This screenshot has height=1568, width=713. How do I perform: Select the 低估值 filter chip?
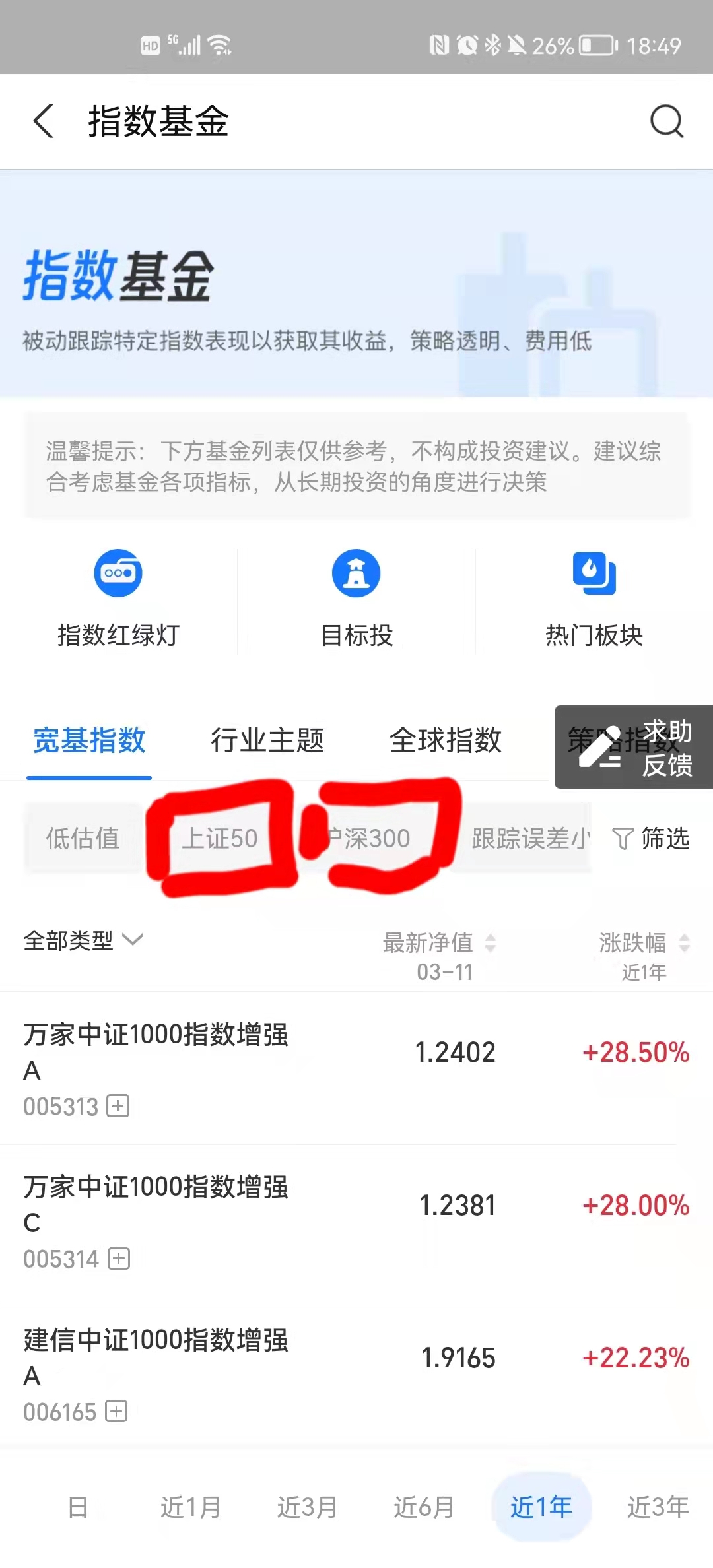(x=83, y=838)
